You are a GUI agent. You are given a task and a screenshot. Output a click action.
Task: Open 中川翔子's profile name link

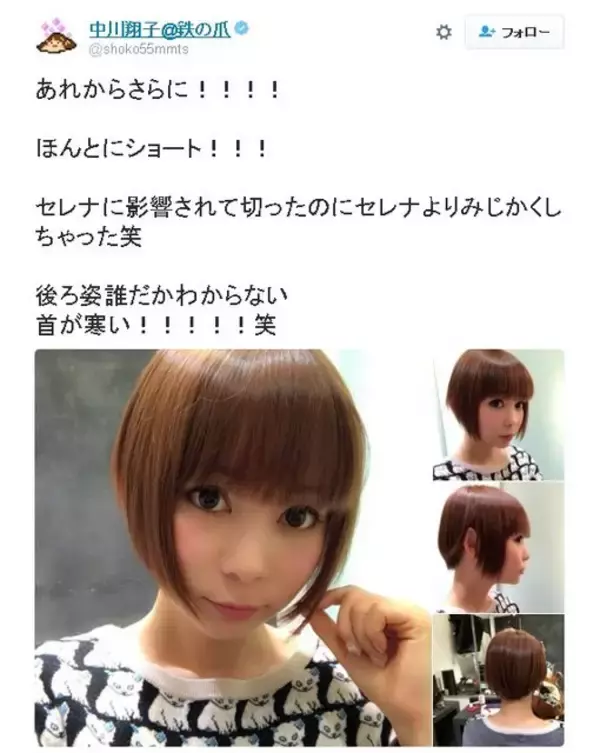click(160, 30)
